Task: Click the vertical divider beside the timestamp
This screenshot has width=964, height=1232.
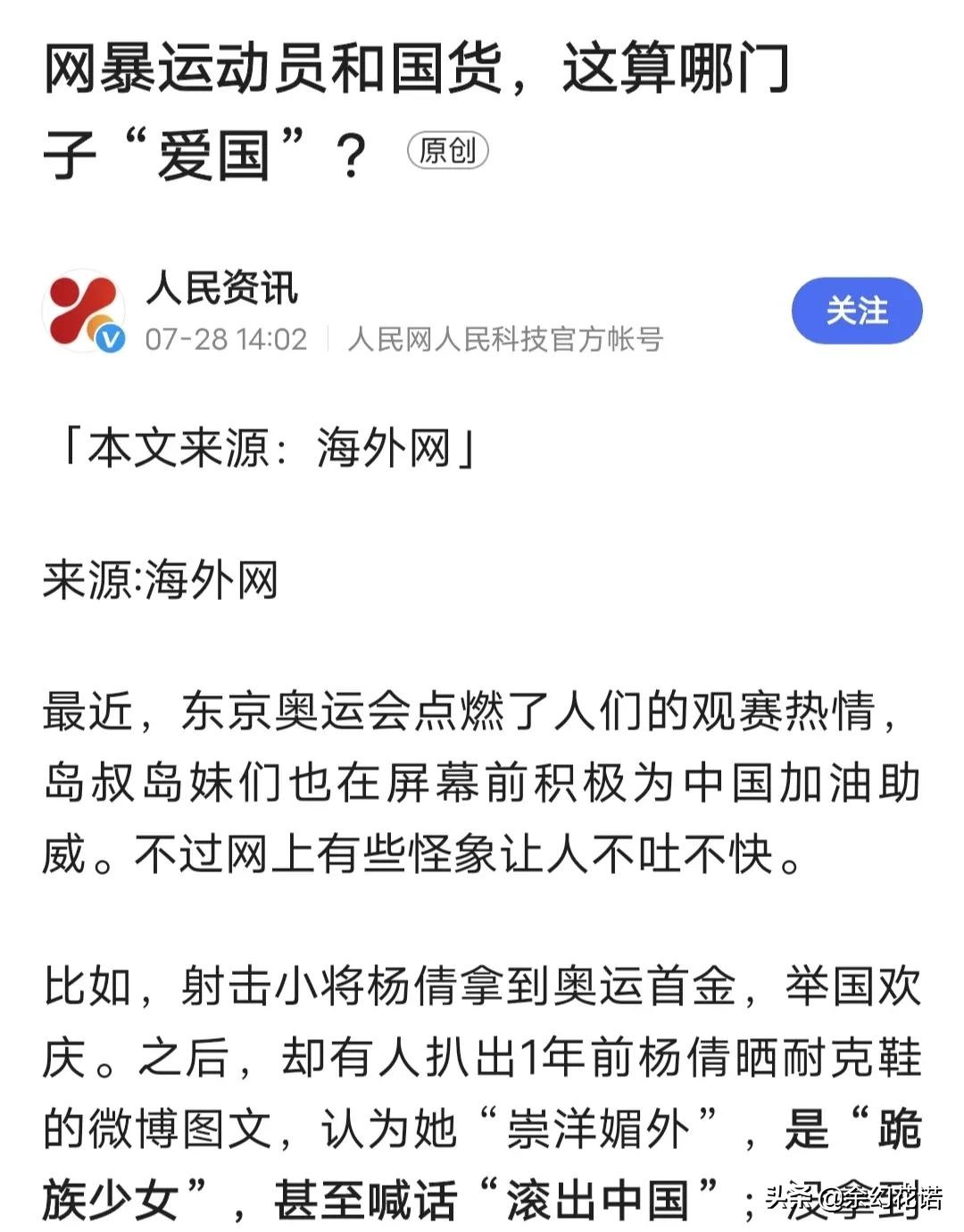Action: pos(328,339)
